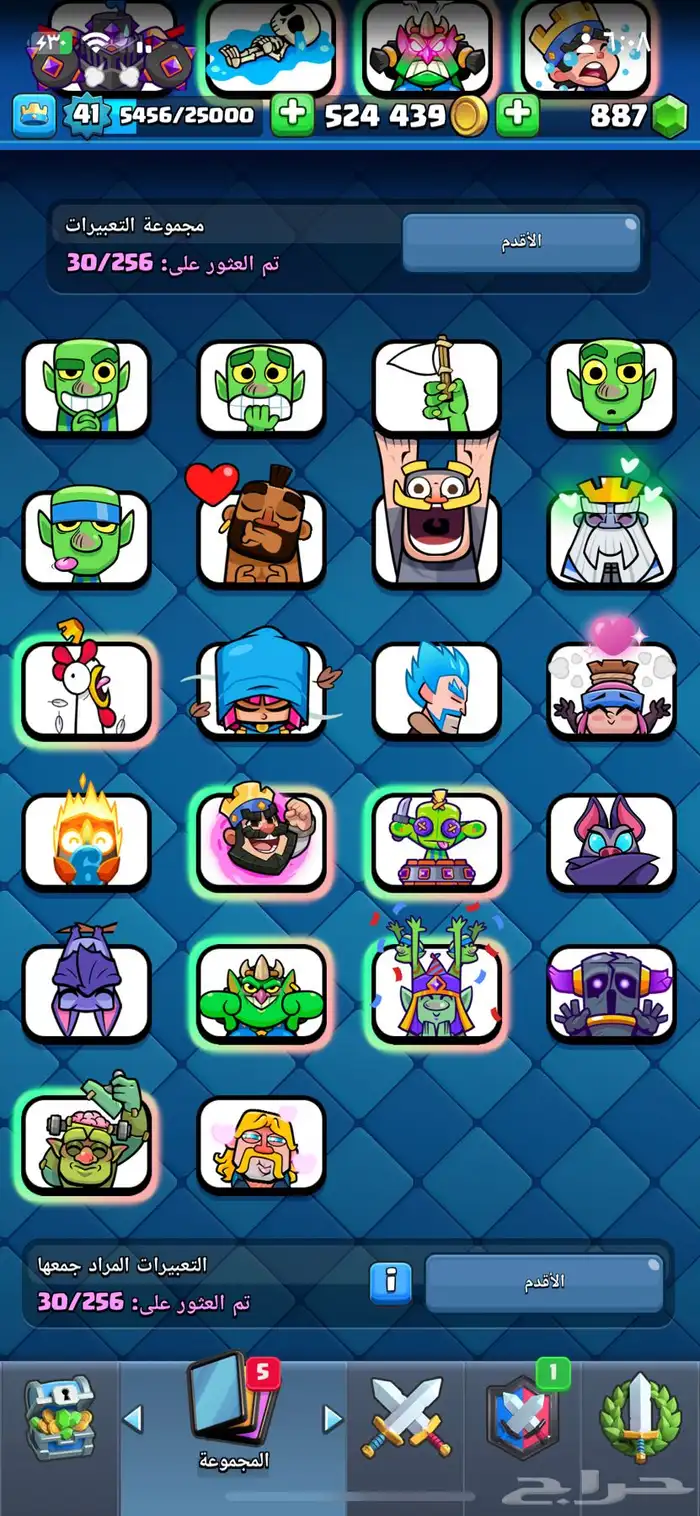Open the blonde barbarian emote
Image resolution: width=700 pixels, height=1516 pixels.
point(261,1144)
